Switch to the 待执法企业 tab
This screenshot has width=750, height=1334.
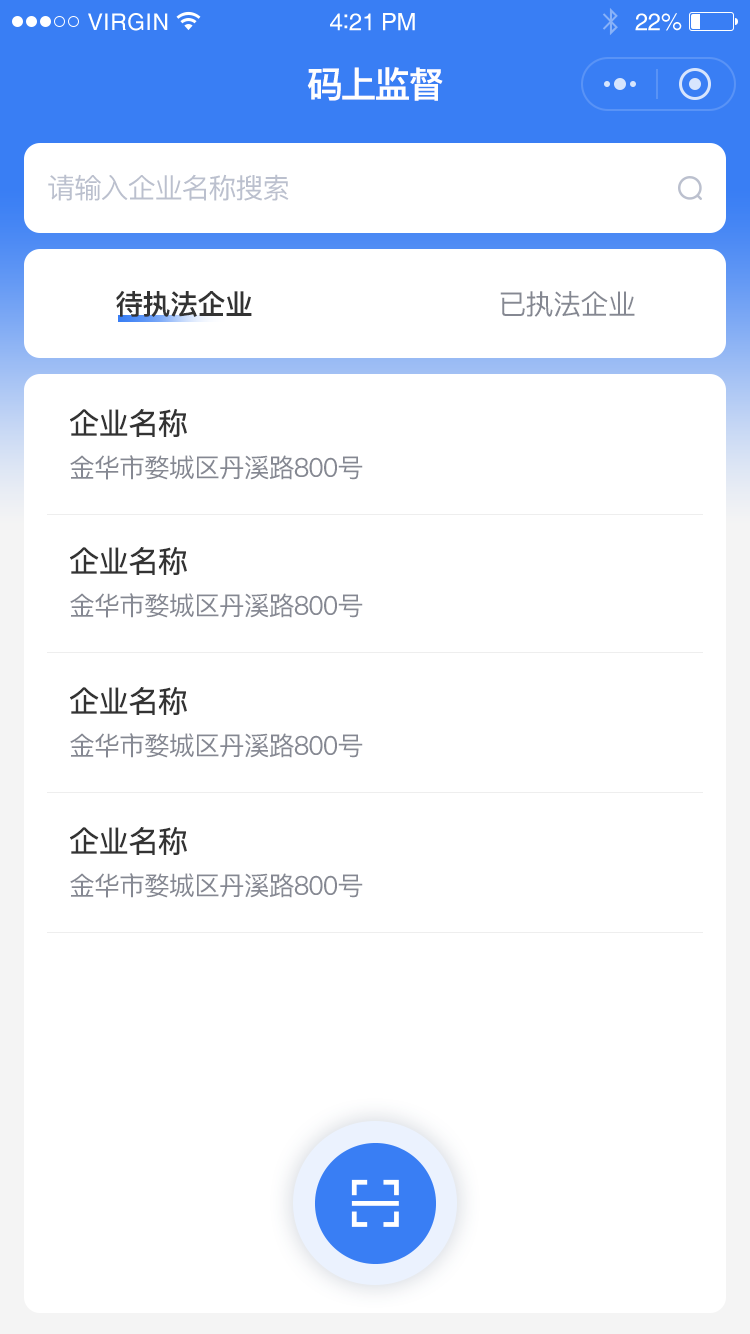tap(184, 304)
